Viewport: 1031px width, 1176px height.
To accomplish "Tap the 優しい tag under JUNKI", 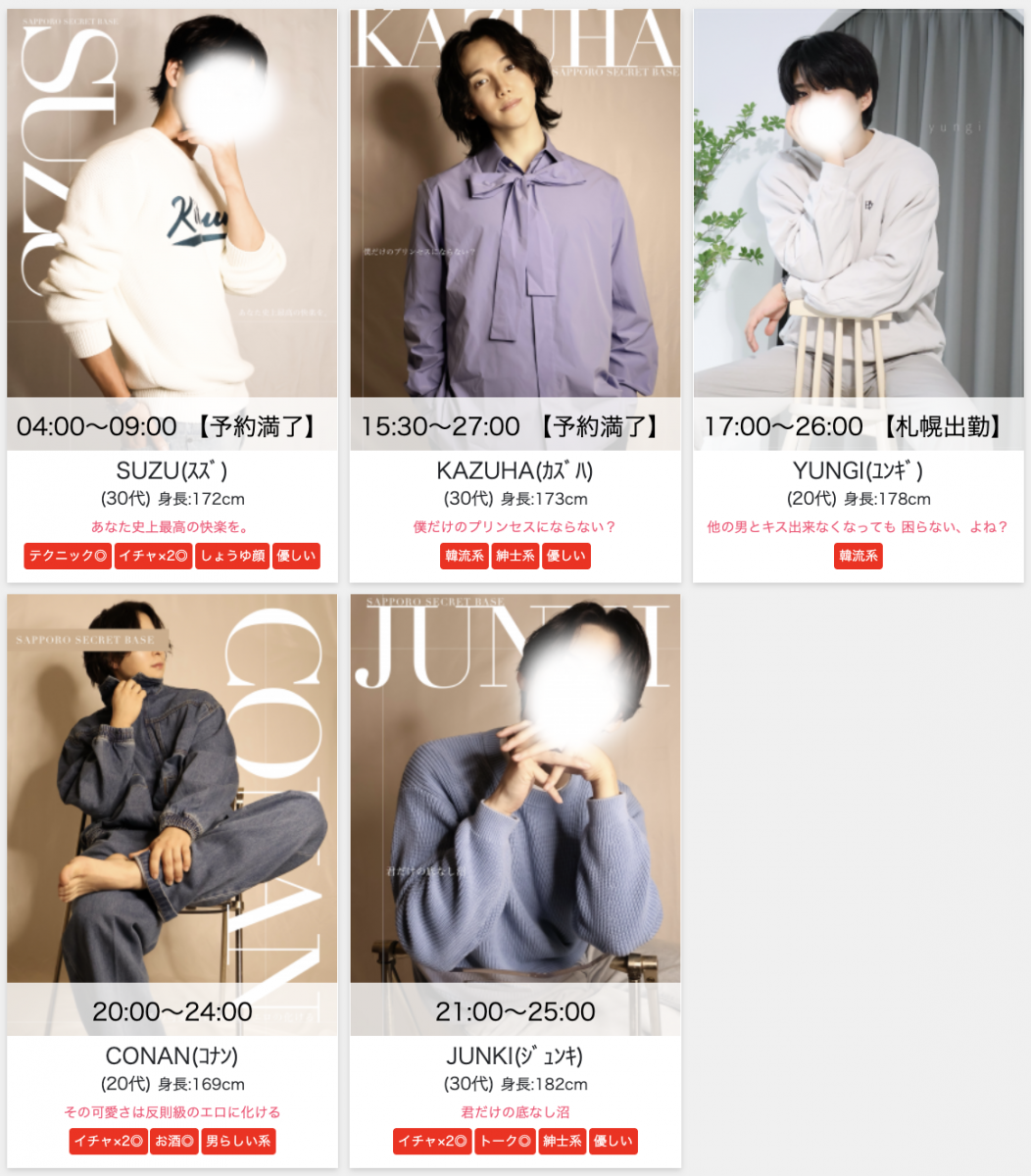I will click(x=613, y=1141).
